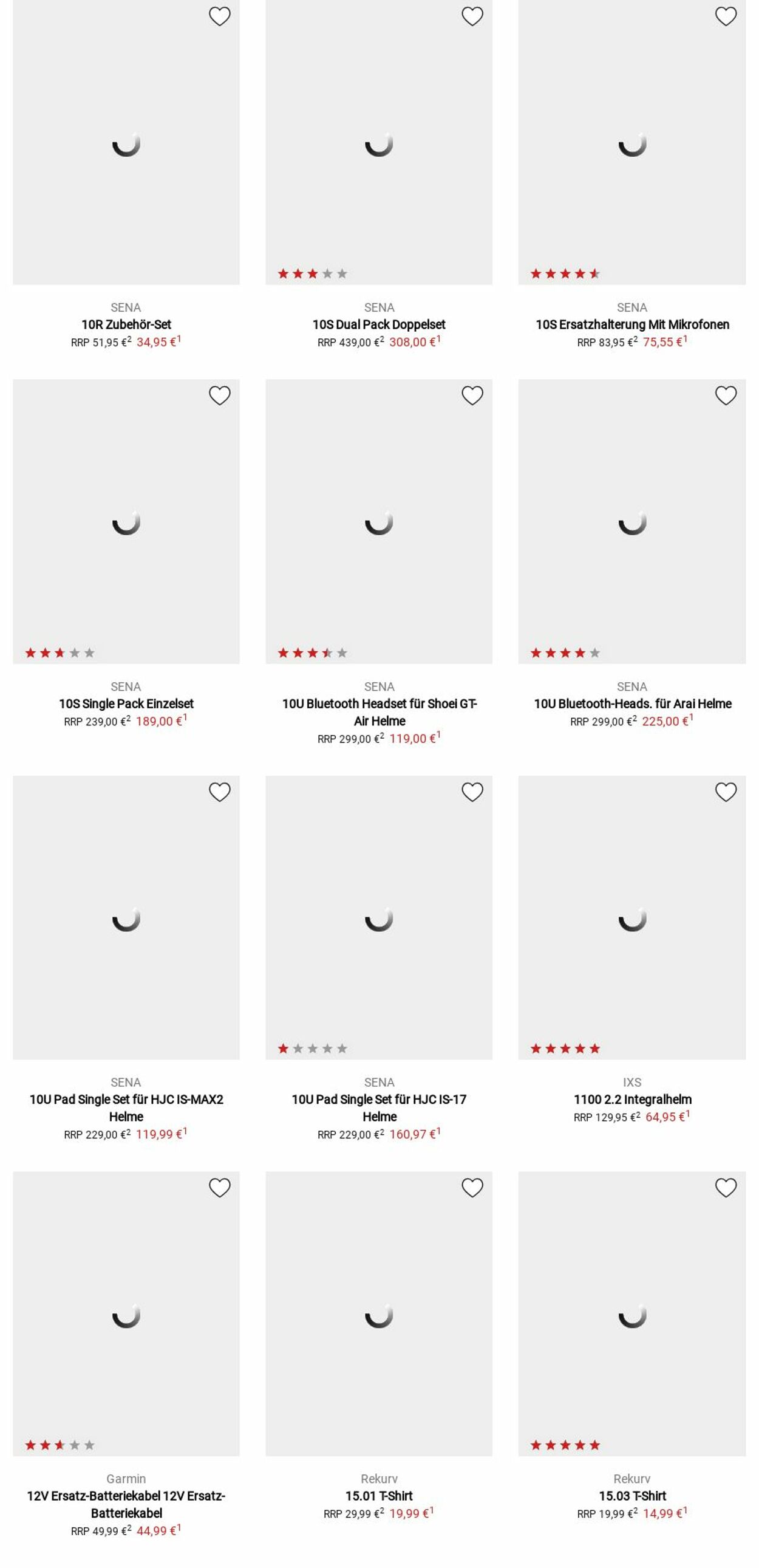The height and width of the screenshot is (1568, 759).
Task: Add IXS 1100 2.2 Integralhelm to favorites
Action: coord(725,792)
